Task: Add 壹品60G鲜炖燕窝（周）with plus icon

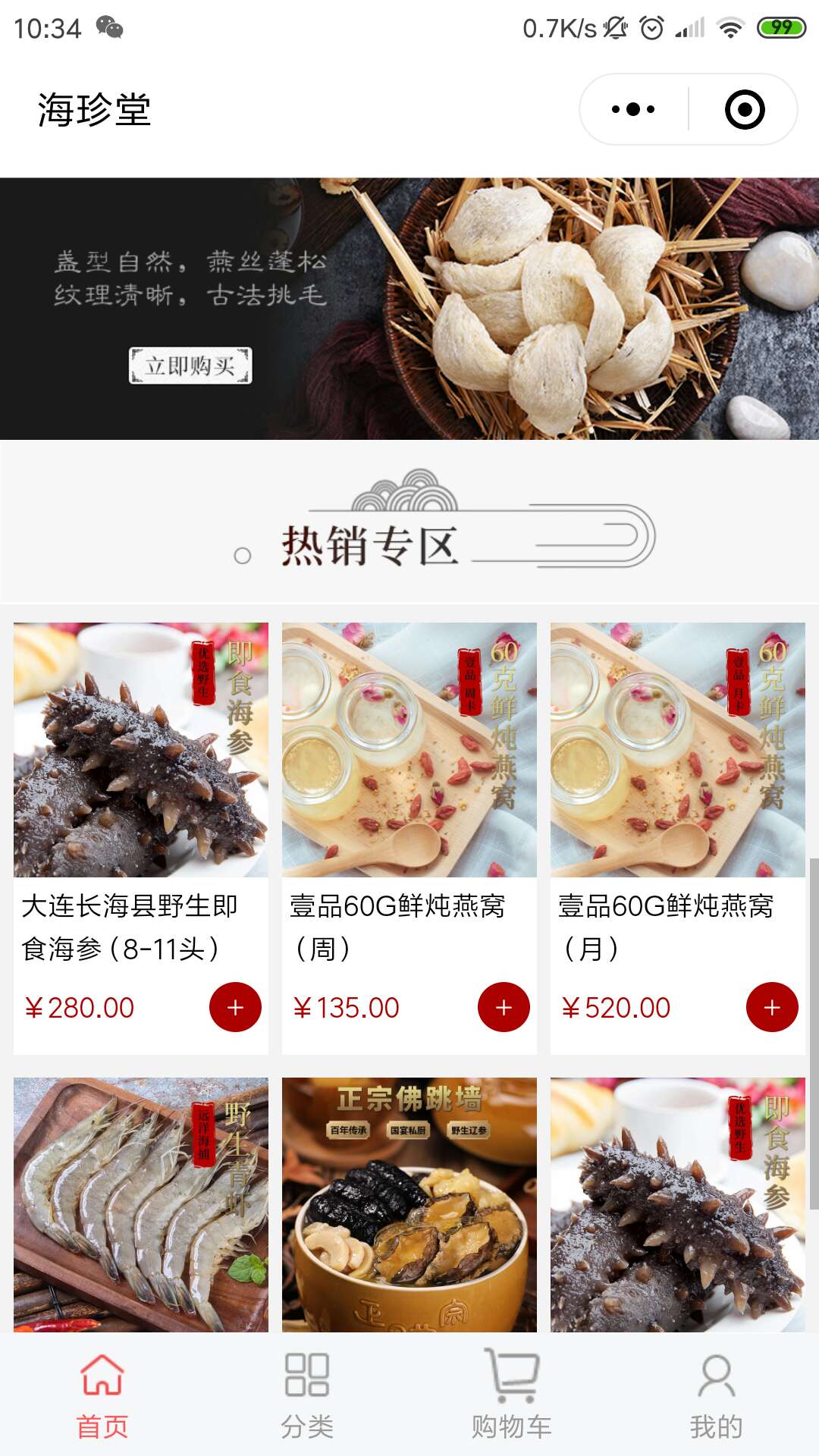Action: pyautogui.click(x=504, y=1007)
